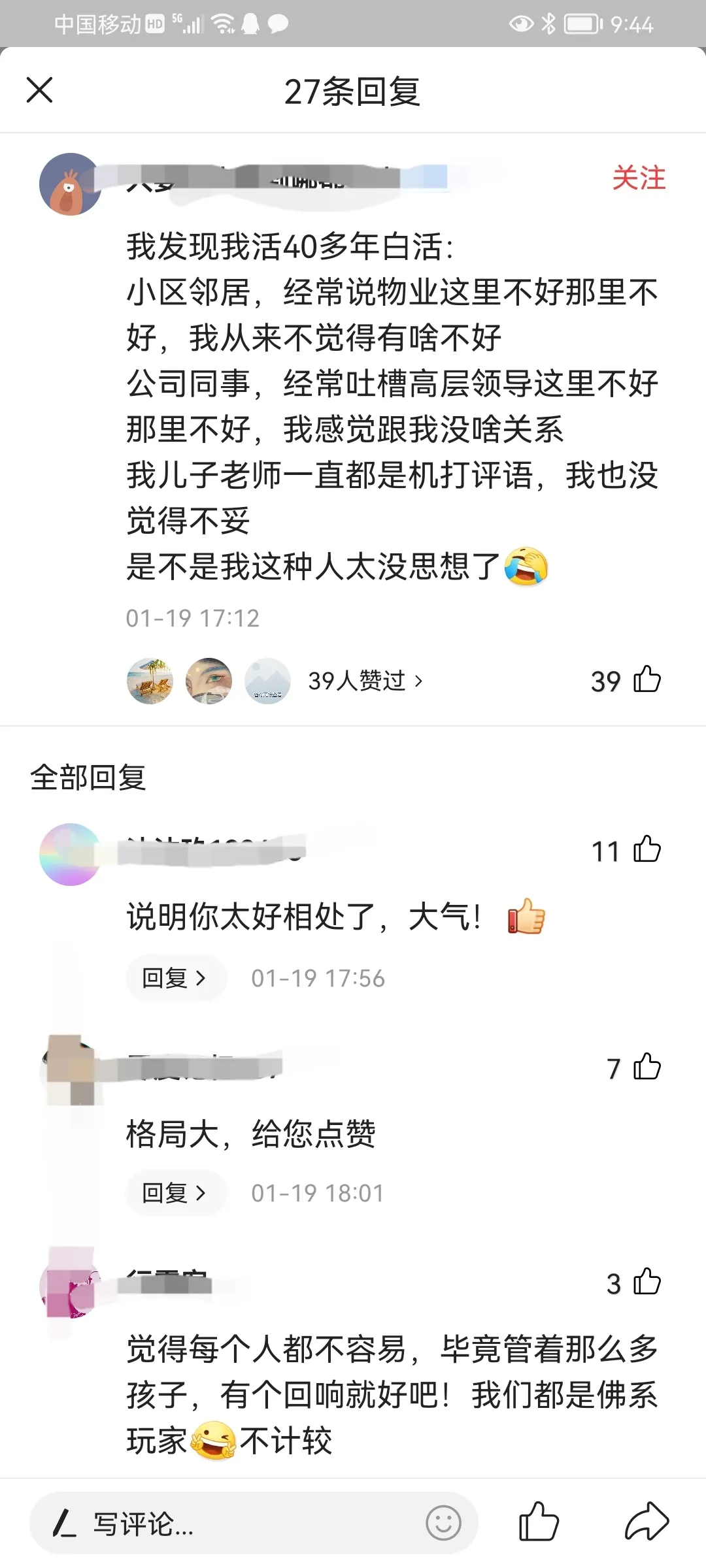Like the reply 格局大，给您点赞

click(x=647, y=1068)
